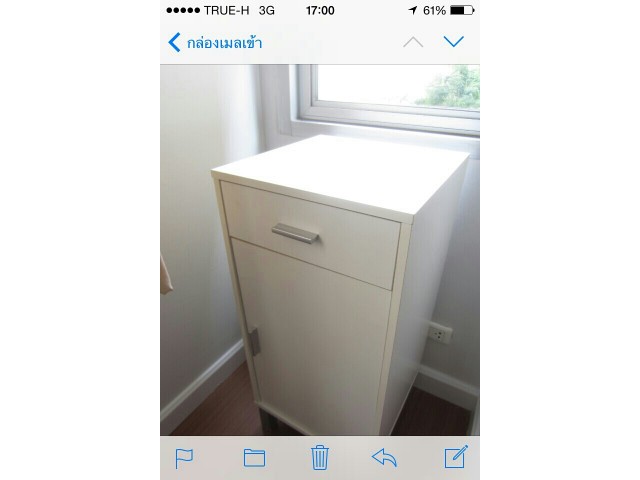The image size is (640, 480).
Task: Open the attached cabinet photo
Action: (x=320, y=250)
